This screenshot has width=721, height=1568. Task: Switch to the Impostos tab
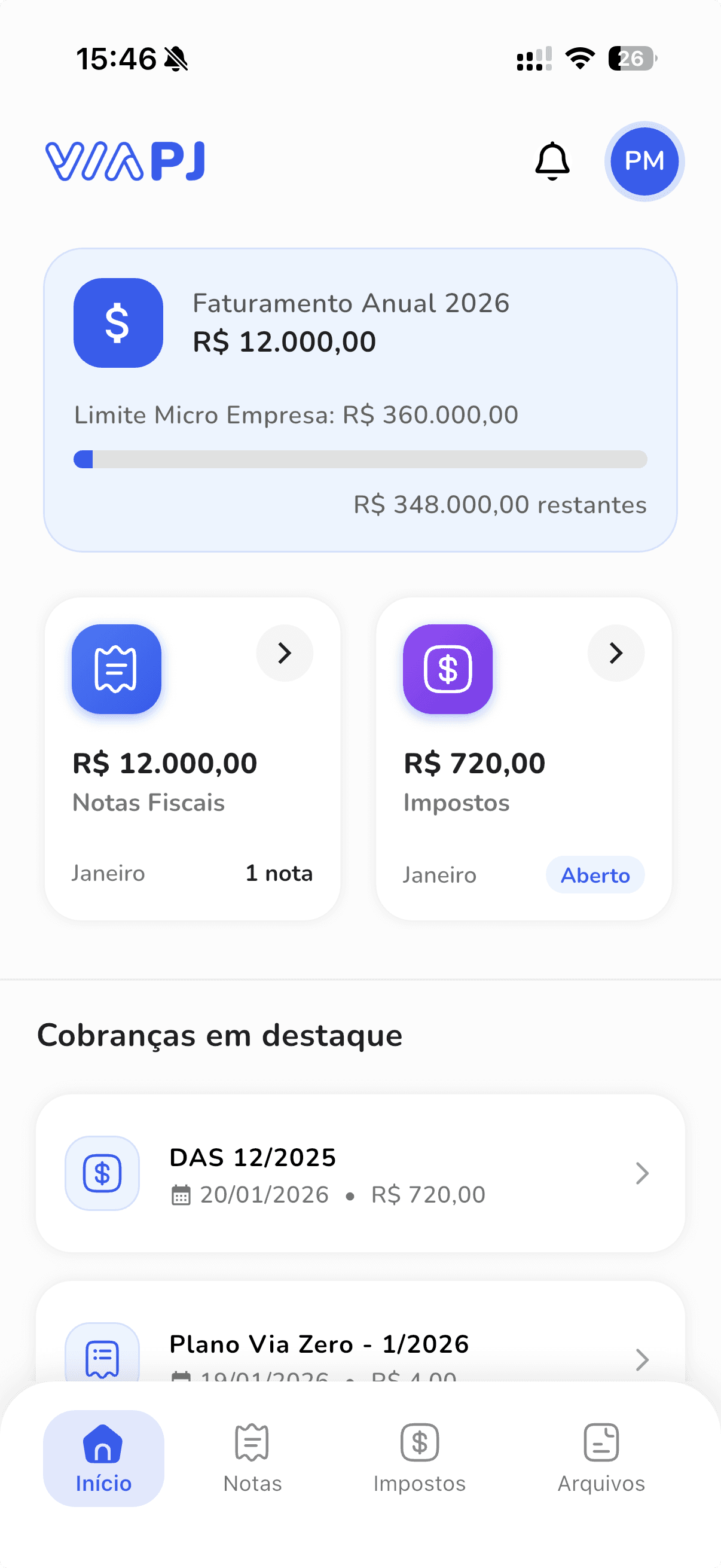[x=420, y=1459]
